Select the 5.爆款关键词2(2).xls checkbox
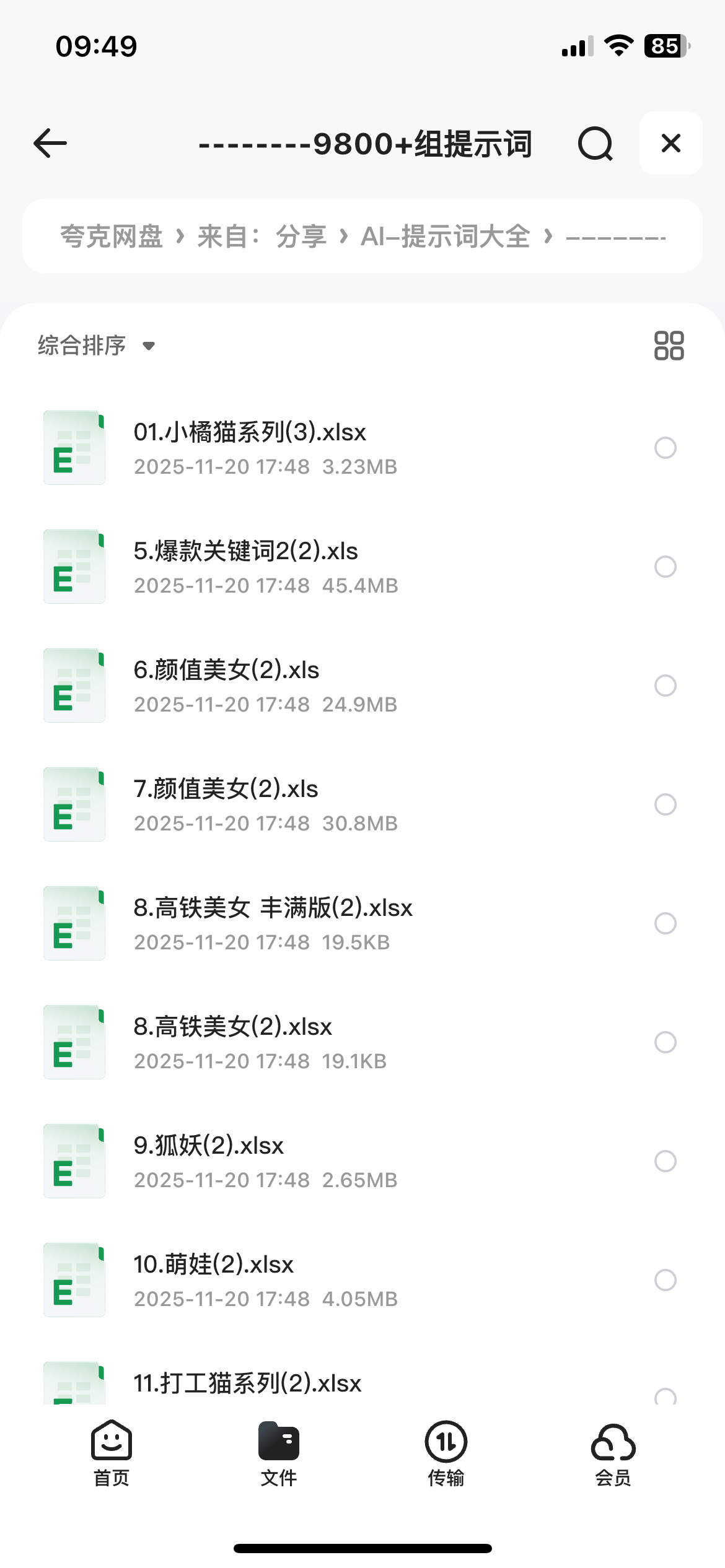This screenshot has height=1568, width=725. coord(665,567)
